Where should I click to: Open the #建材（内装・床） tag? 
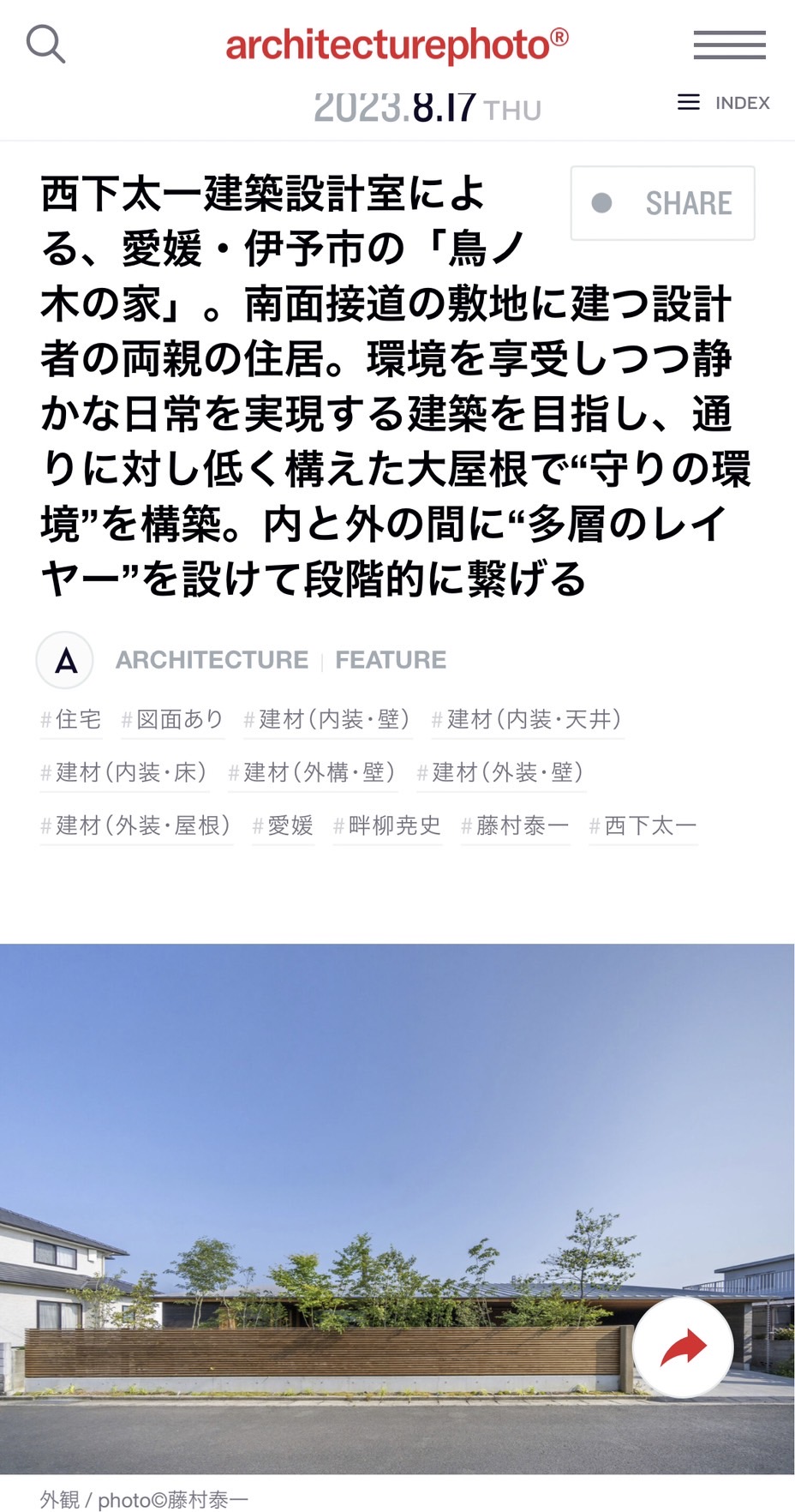[x=124, y=773]
